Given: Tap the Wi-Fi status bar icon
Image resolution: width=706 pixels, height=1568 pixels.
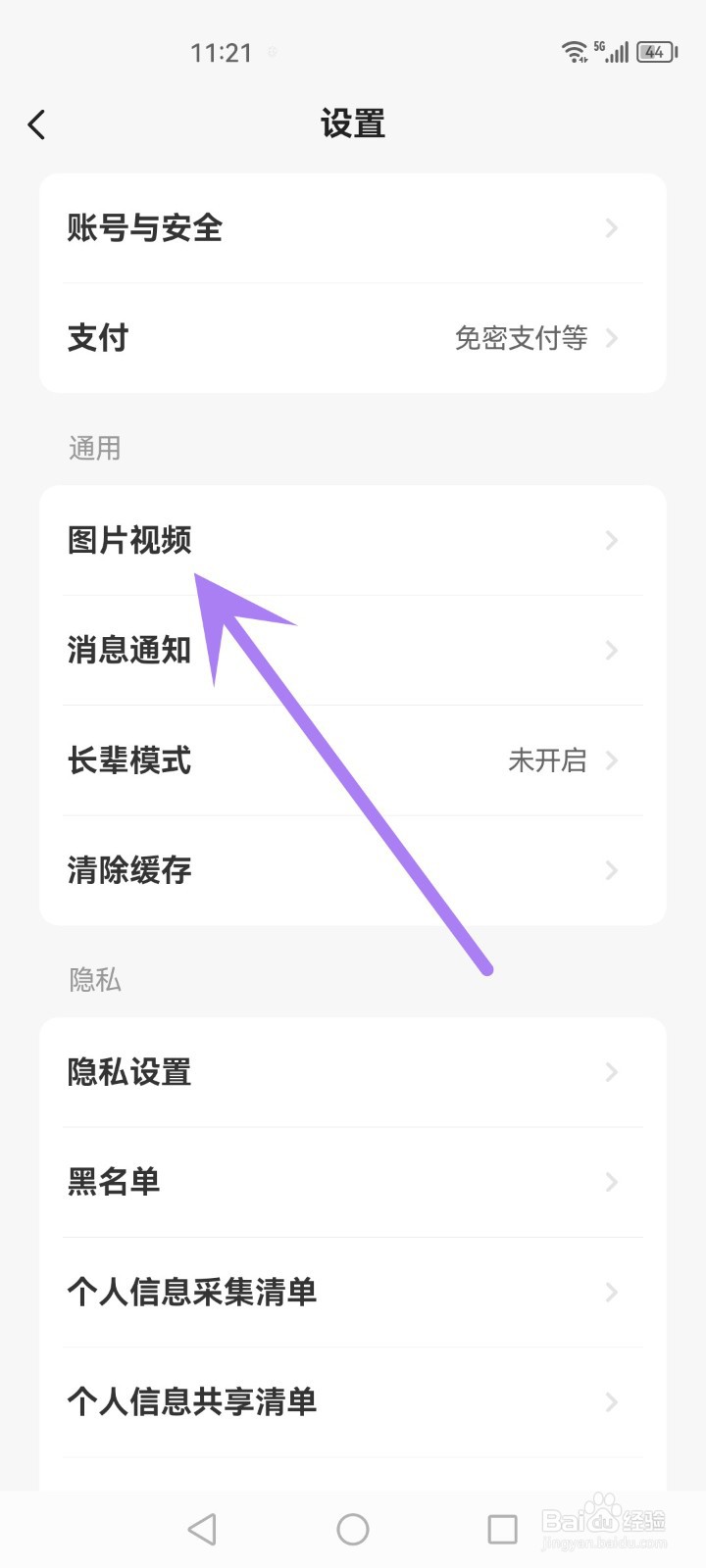Looking at the screenshot, I should [x=574, y=51].
